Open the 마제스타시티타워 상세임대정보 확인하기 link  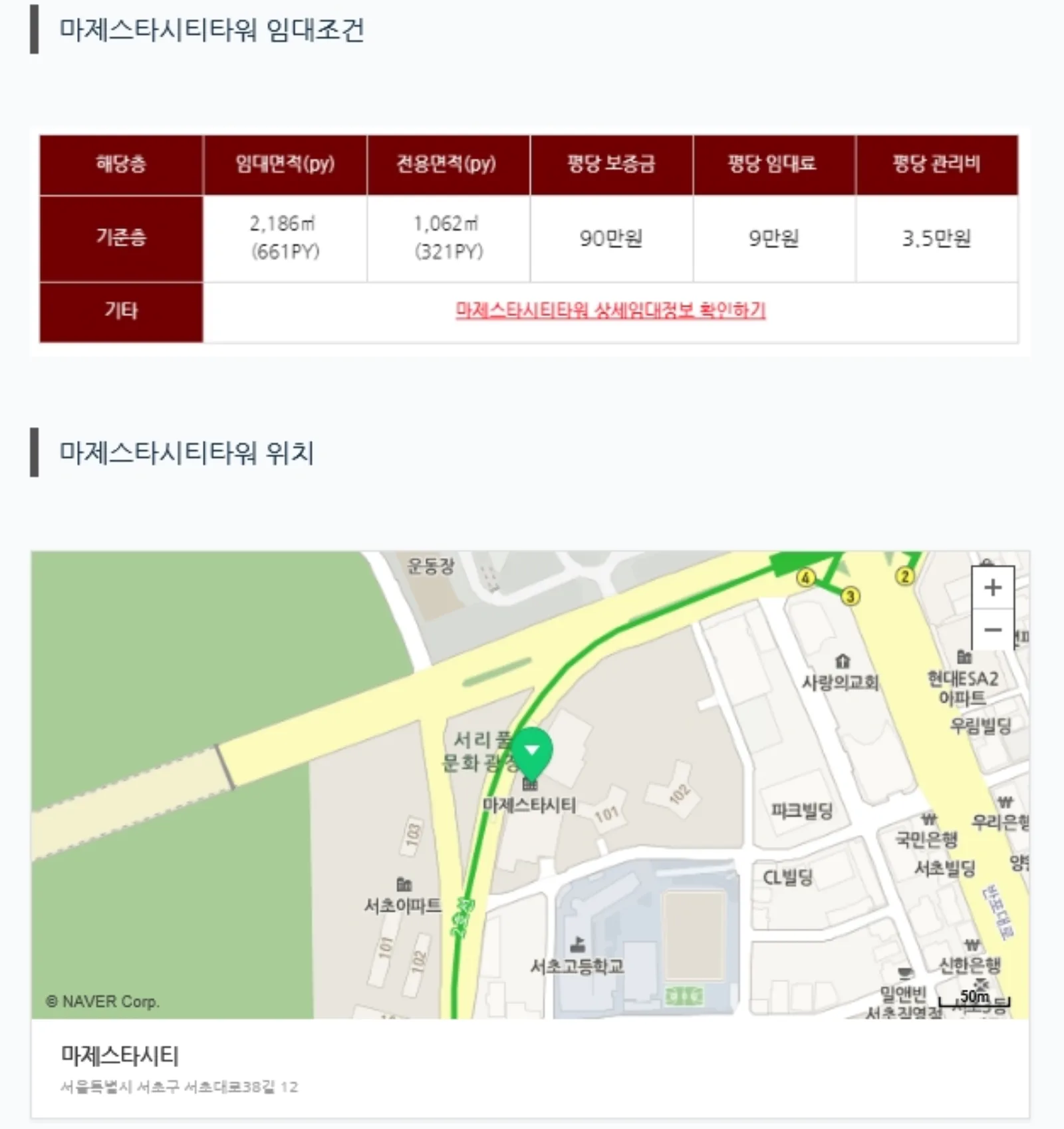[x=610, y=310]
